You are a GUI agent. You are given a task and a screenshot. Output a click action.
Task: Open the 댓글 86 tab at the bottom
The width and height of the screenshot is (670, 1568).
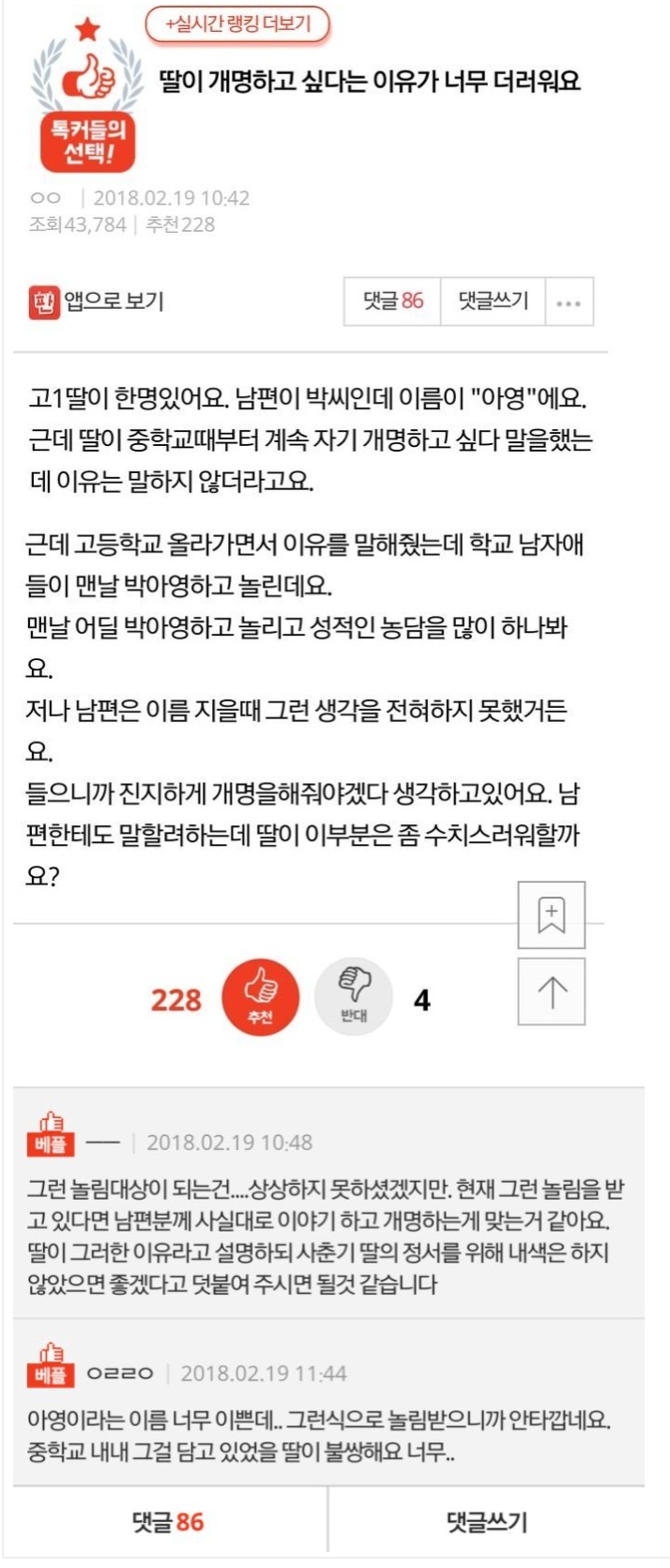click(168, 1521)
